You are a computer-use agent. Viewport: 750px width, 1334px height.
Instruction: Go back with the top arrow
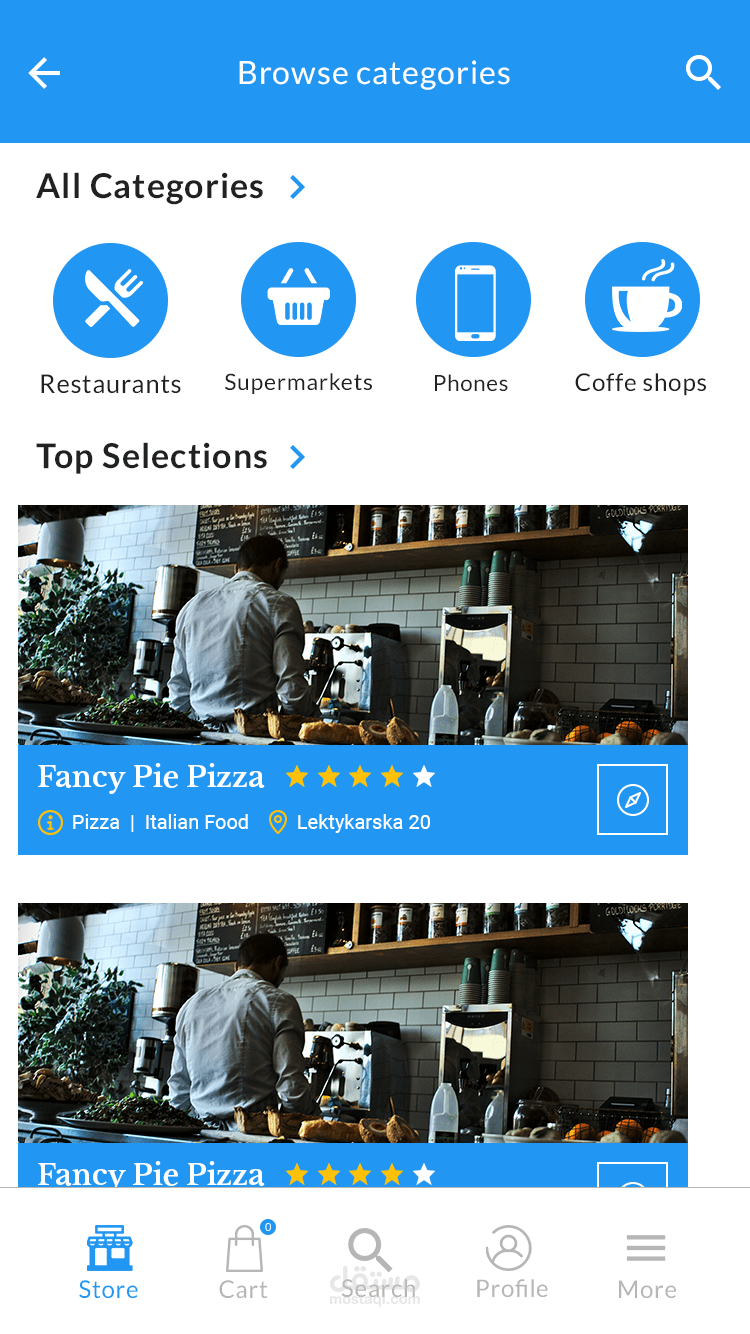[44, 73]
